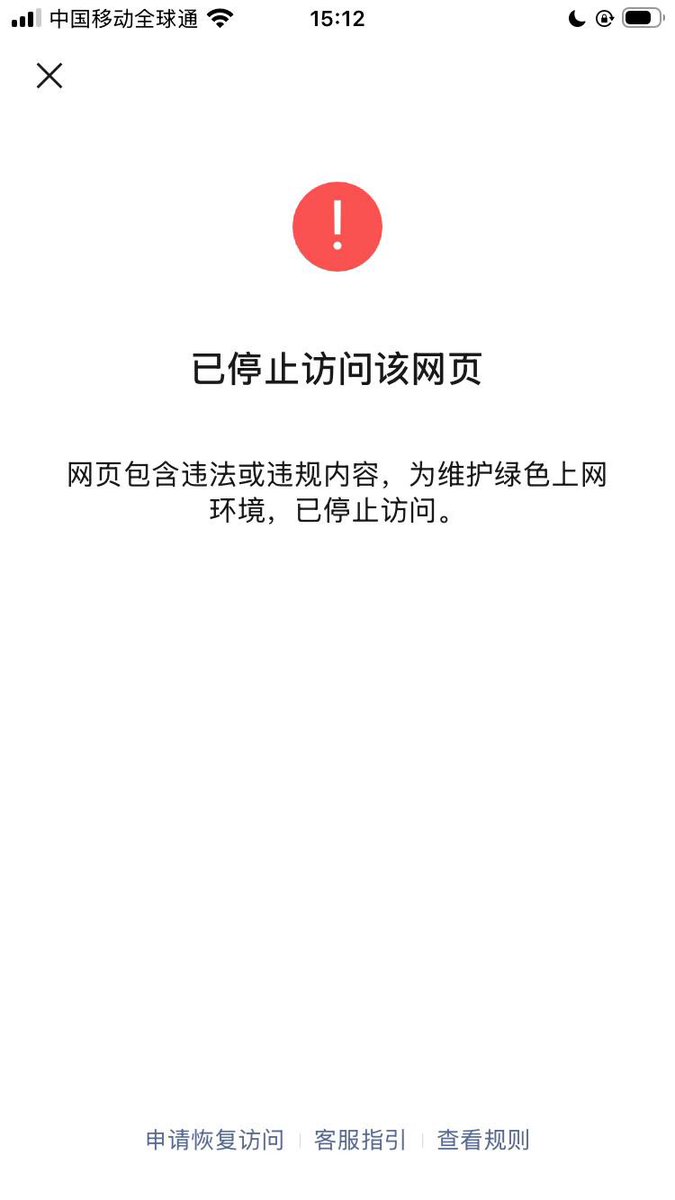
Task: Open the 申请恢复访问 link
Action: coord(215,1140)
